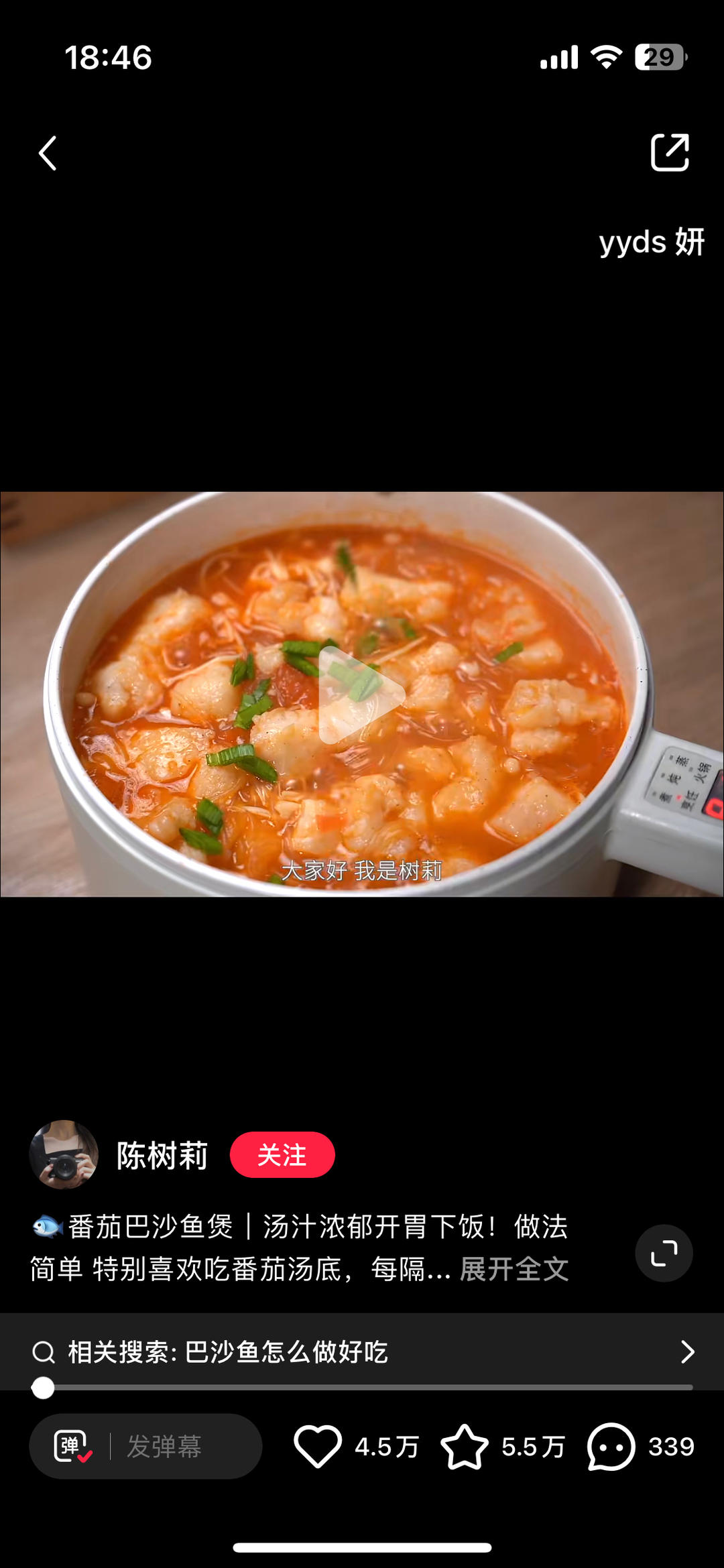This screenshot has width=724, height=1568.
Task: Share this video via top-right icon
Action: [670, 153]
